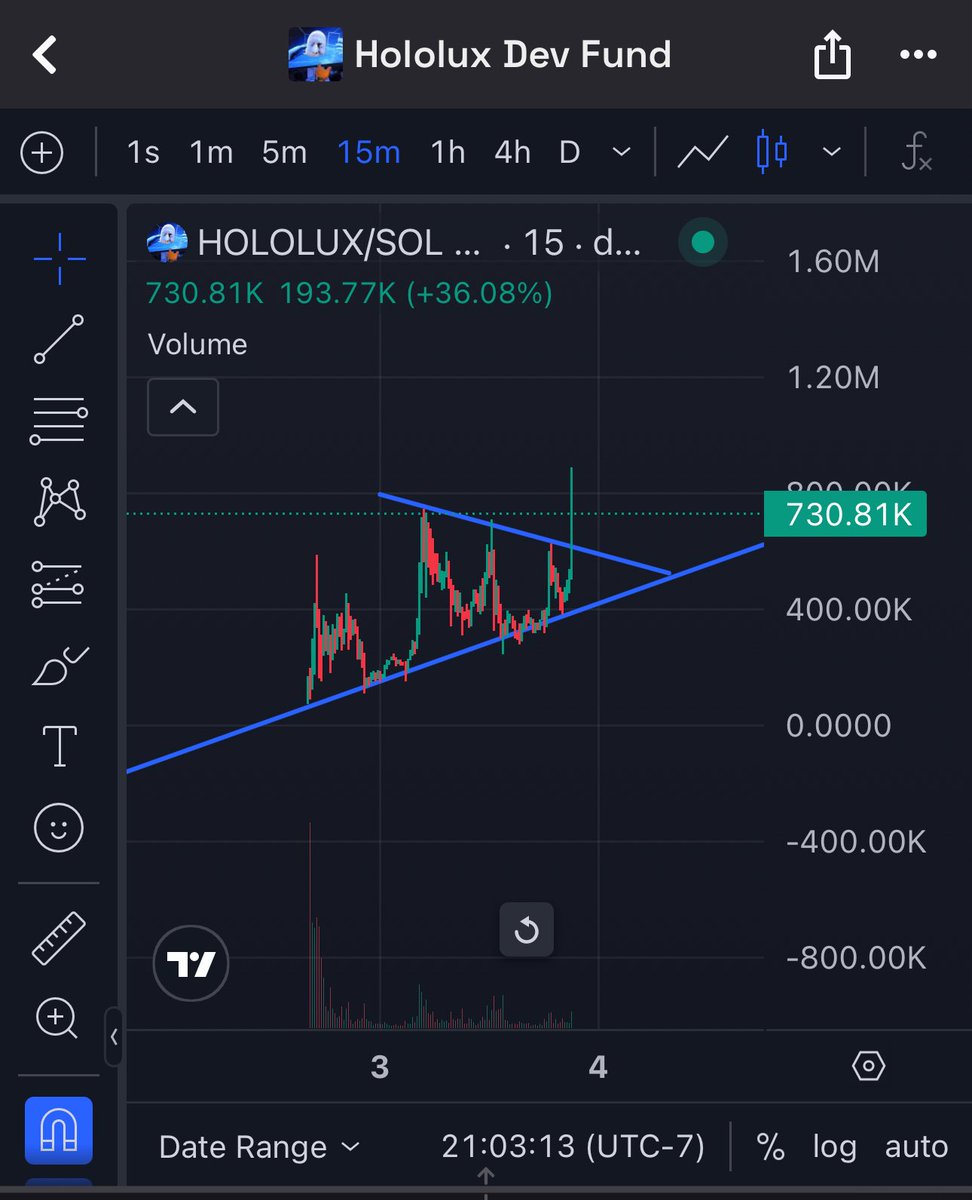The width and height of the screenshot is (972, 1200).
Task: Open the Date Range dropdown
Action: [259, 1147]
